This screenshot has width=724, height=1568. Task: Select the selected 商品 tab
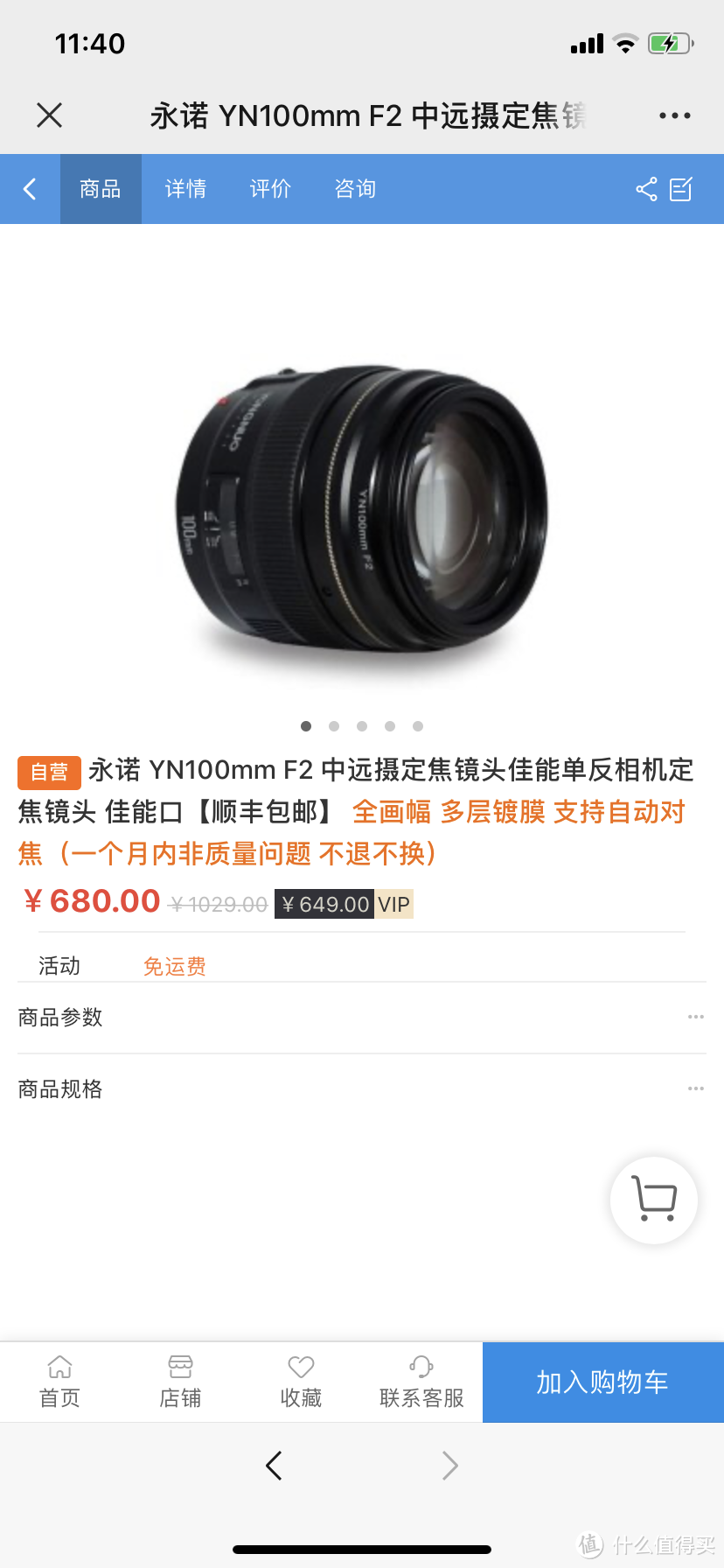pos(101,189)
